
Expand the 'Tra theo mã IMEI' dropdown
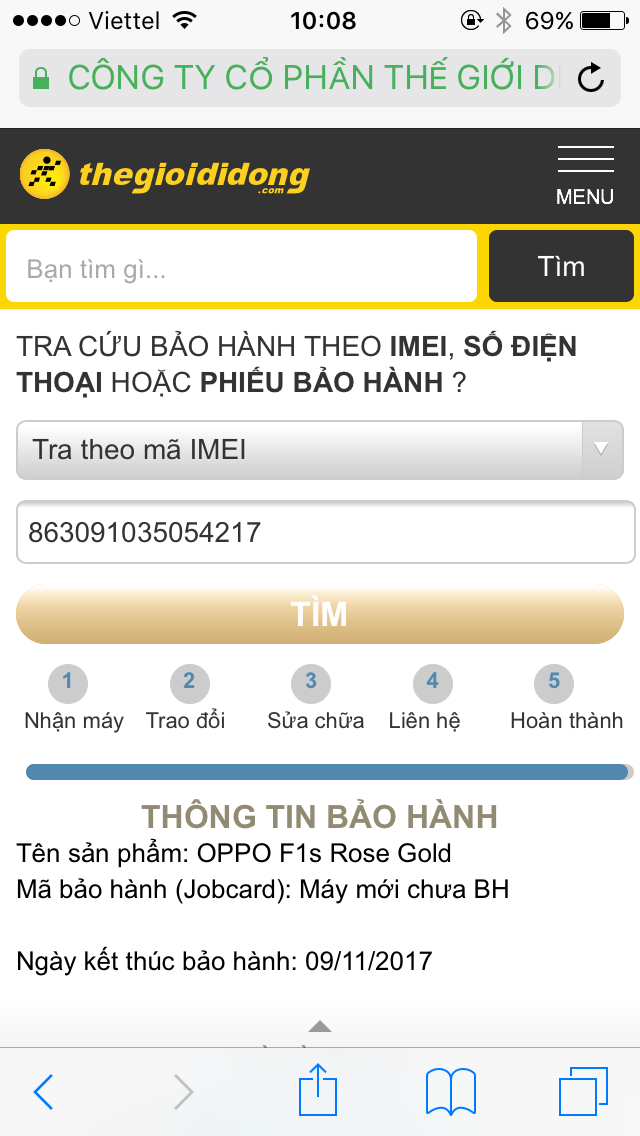(x=320, y=450)
